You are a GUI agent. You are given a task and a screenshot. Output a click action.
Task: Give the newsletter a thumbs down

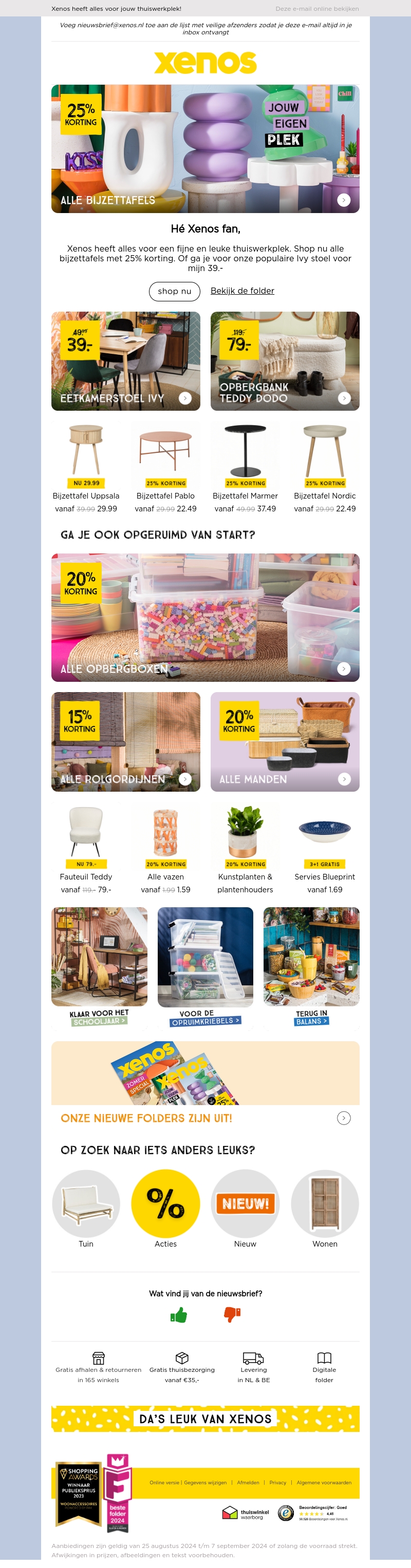(232, 1315)
